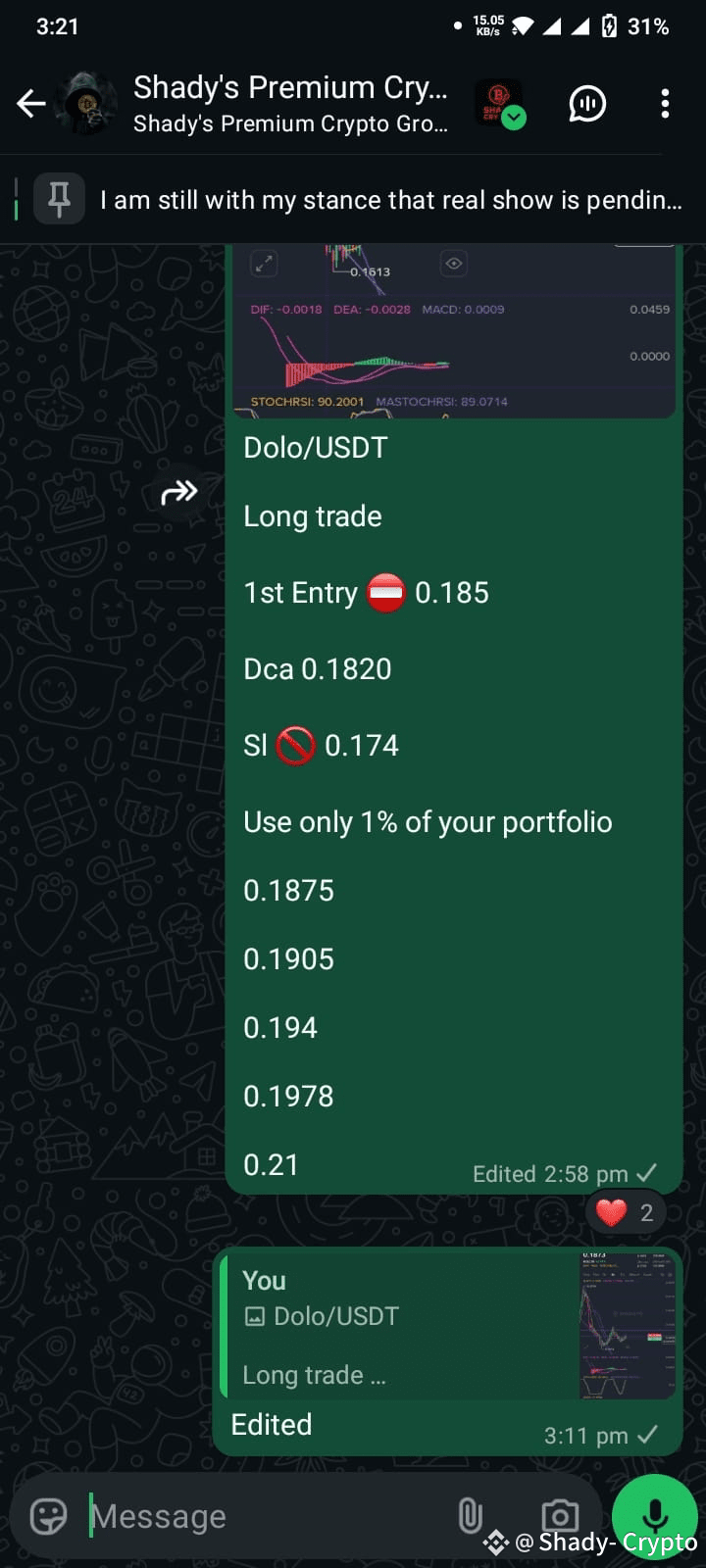Open the three-dot overflow menu
Screen dimensions: 706x1568
(x=665, y=103)
